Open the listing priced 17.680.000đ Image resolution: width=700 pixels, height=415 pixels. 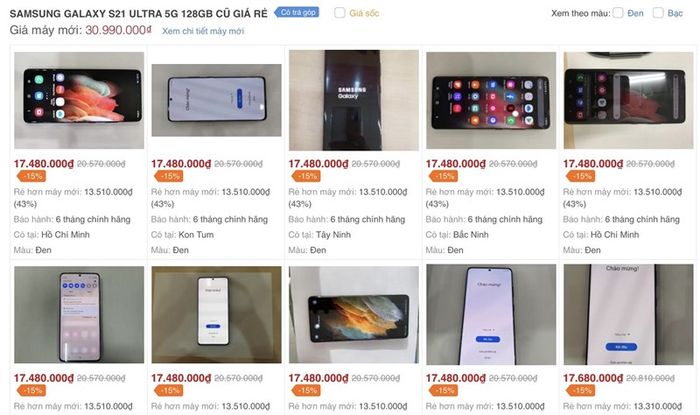pos(628,315)
